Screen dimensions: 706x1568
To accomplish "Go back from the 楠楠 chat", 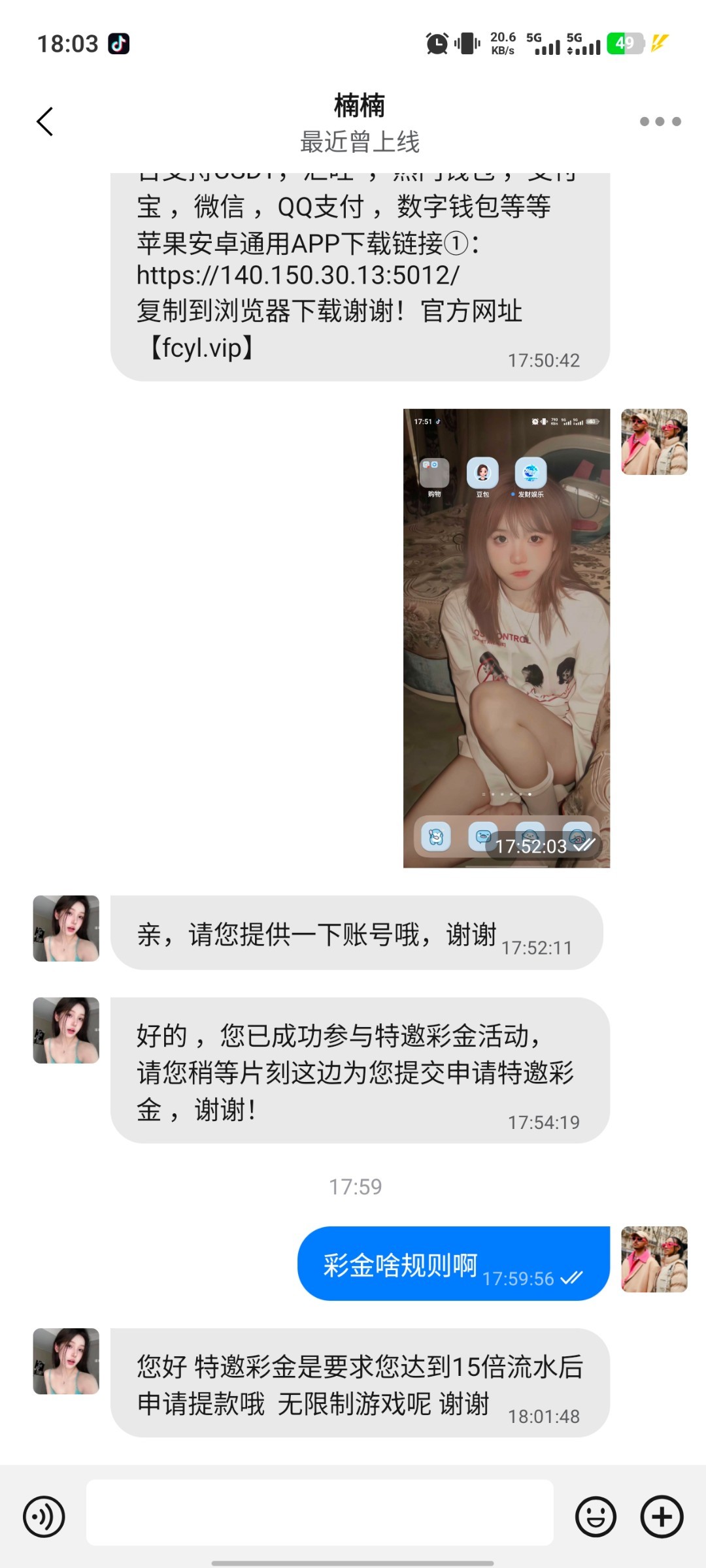I will tap(44, 122).
